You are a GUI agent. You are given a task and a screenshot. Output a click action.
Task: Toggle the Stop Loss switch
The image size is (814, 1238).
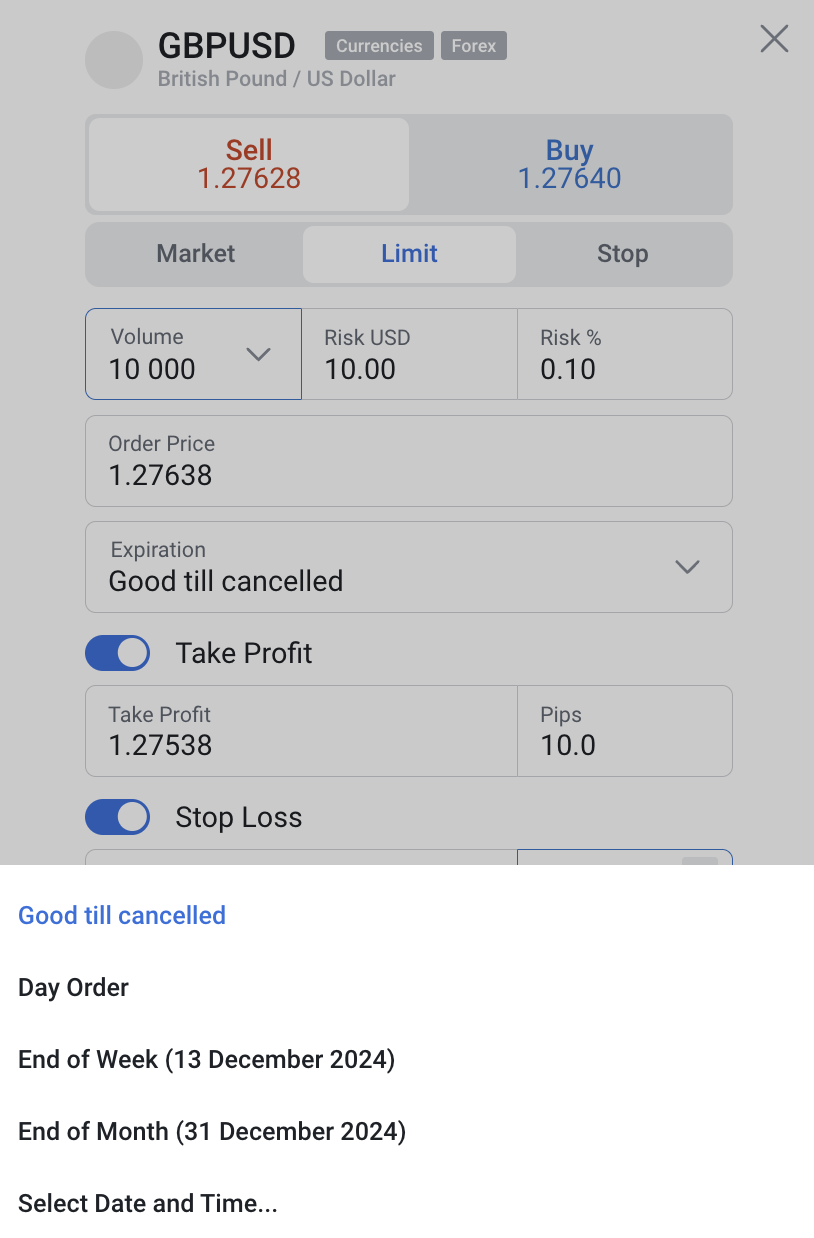pyautogui.click(x=117, y=817)
